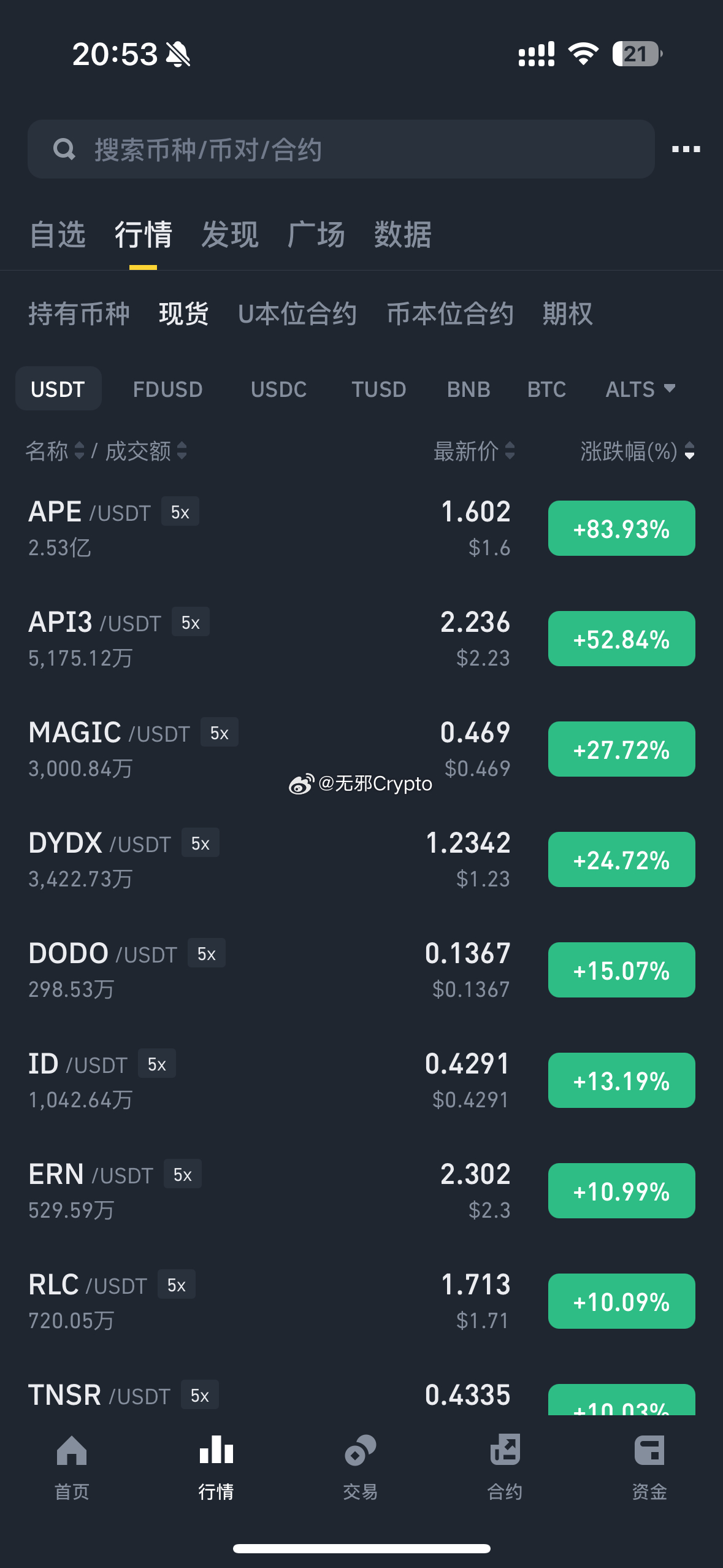Open the 交易 bottom tab
Viewport: 723px width, 1568px height.
click(x=361, y=1467)
